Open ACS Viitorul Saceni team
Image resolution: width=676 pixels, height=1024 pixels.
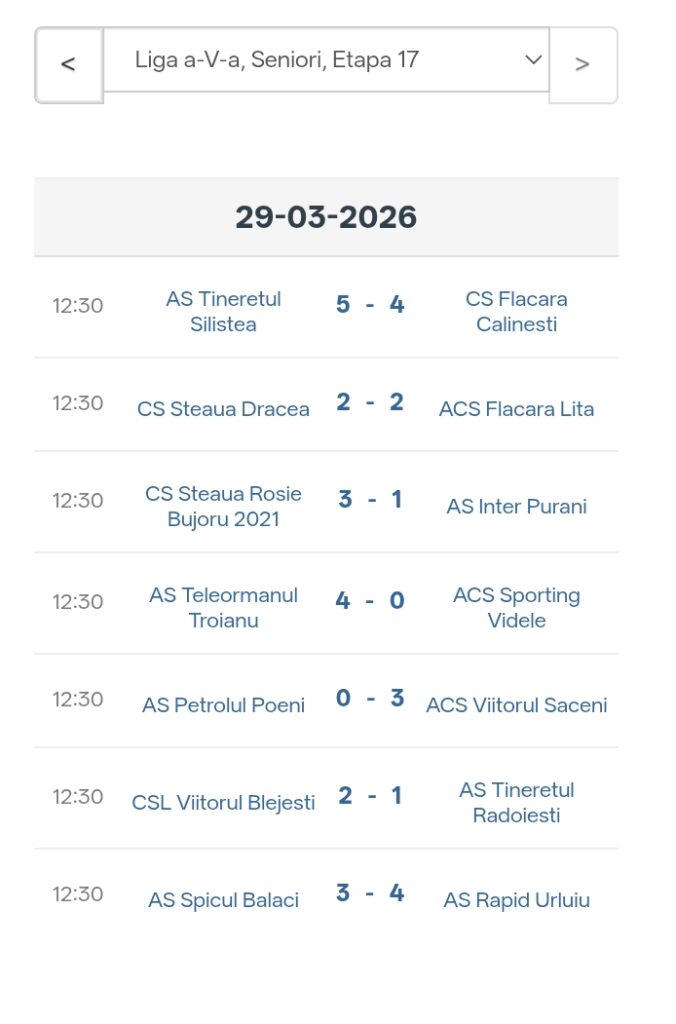[x=516, y=705]
